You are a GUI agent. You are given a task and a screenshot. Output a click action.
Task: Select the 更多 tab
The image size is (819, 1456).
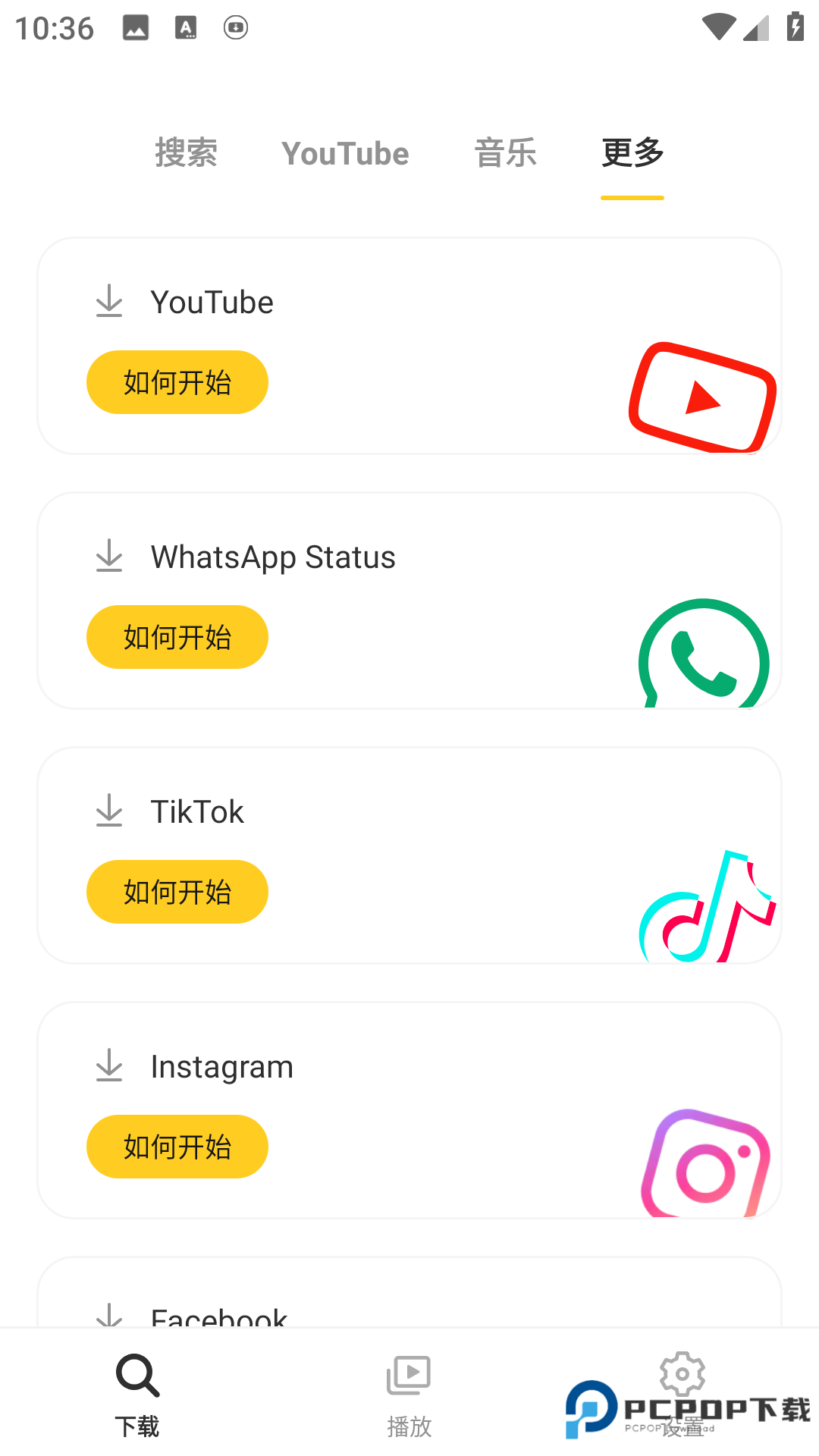point(632,153)
